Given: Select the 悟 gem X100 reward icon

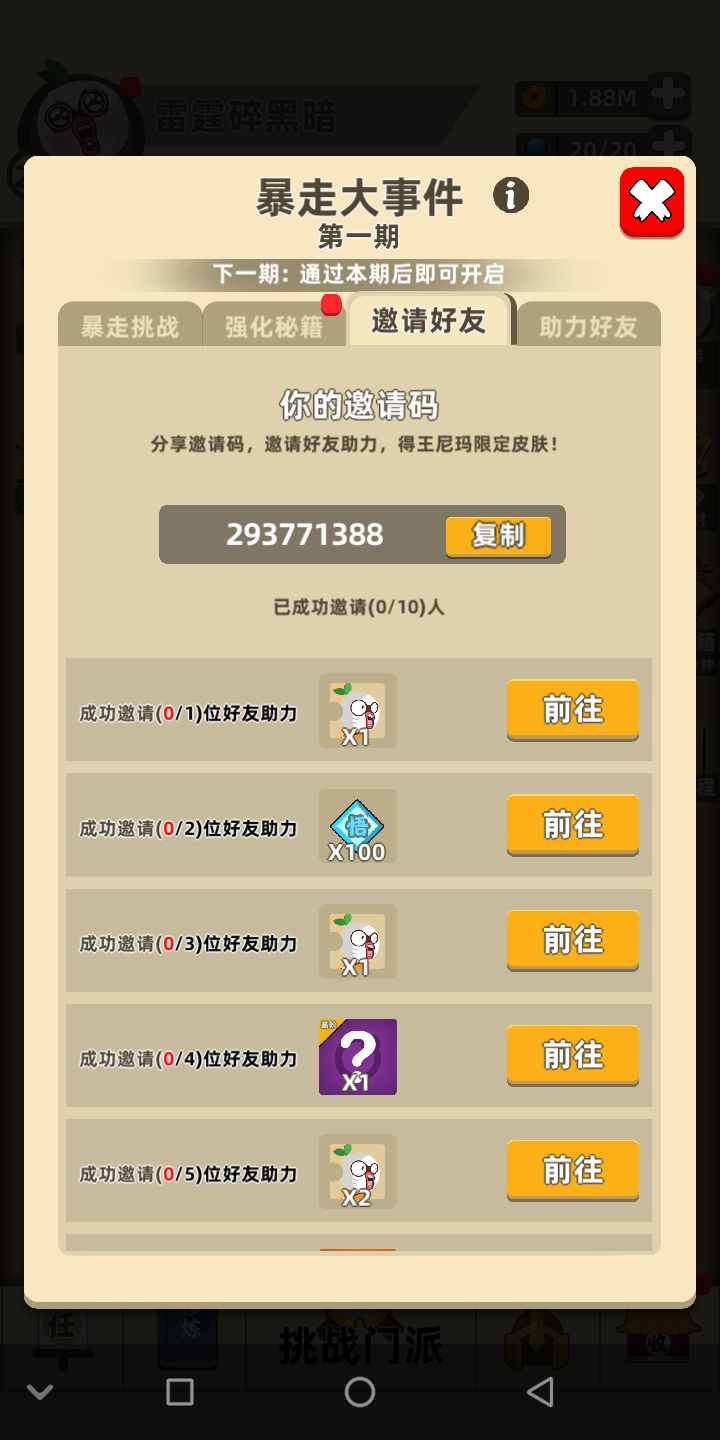Looking at the screenshot, I should click(x=357, y=826).
